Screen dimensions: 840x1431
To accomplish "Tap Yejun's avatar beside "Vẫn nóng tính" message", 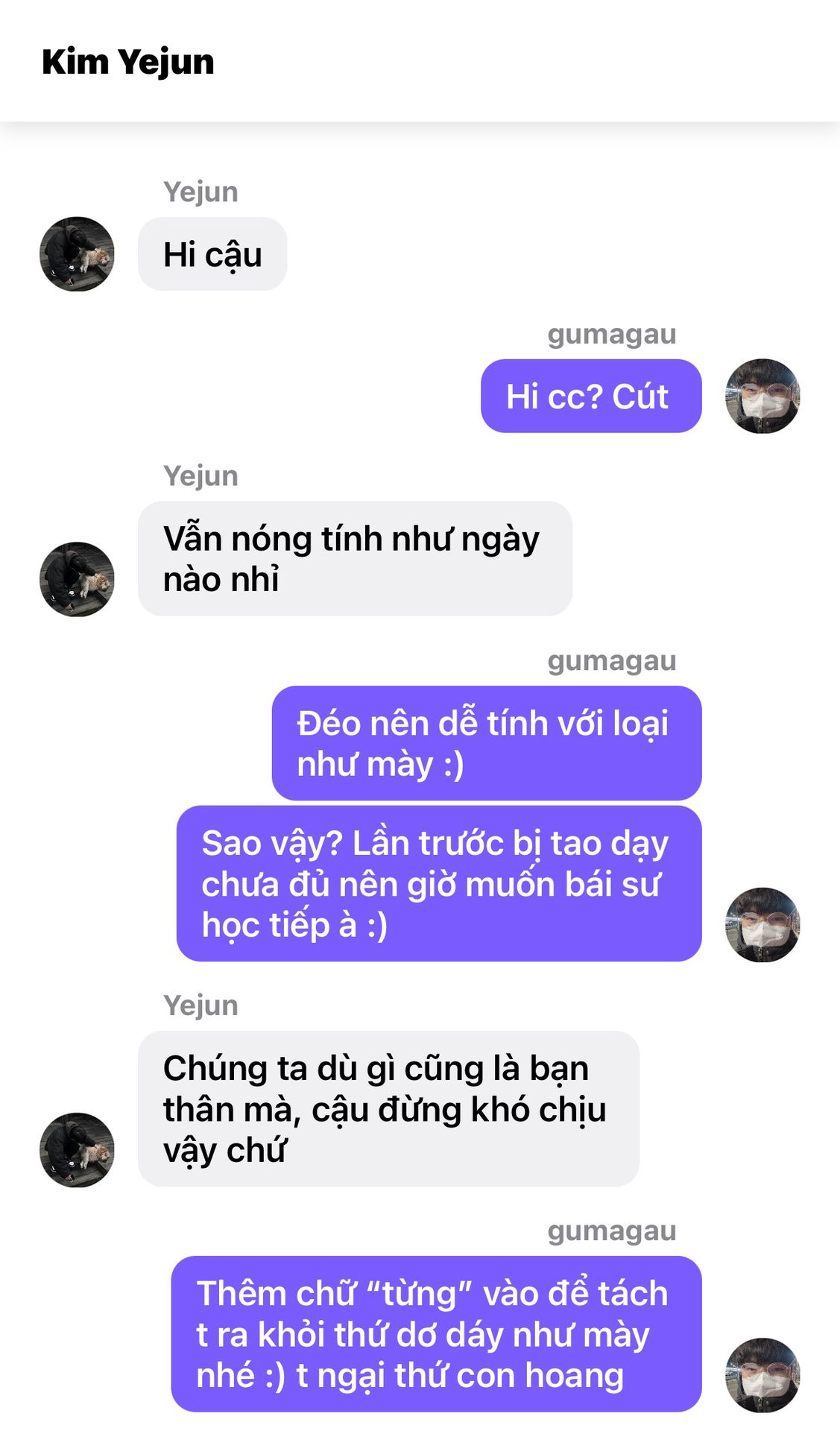I will click(x=77, y=579).
